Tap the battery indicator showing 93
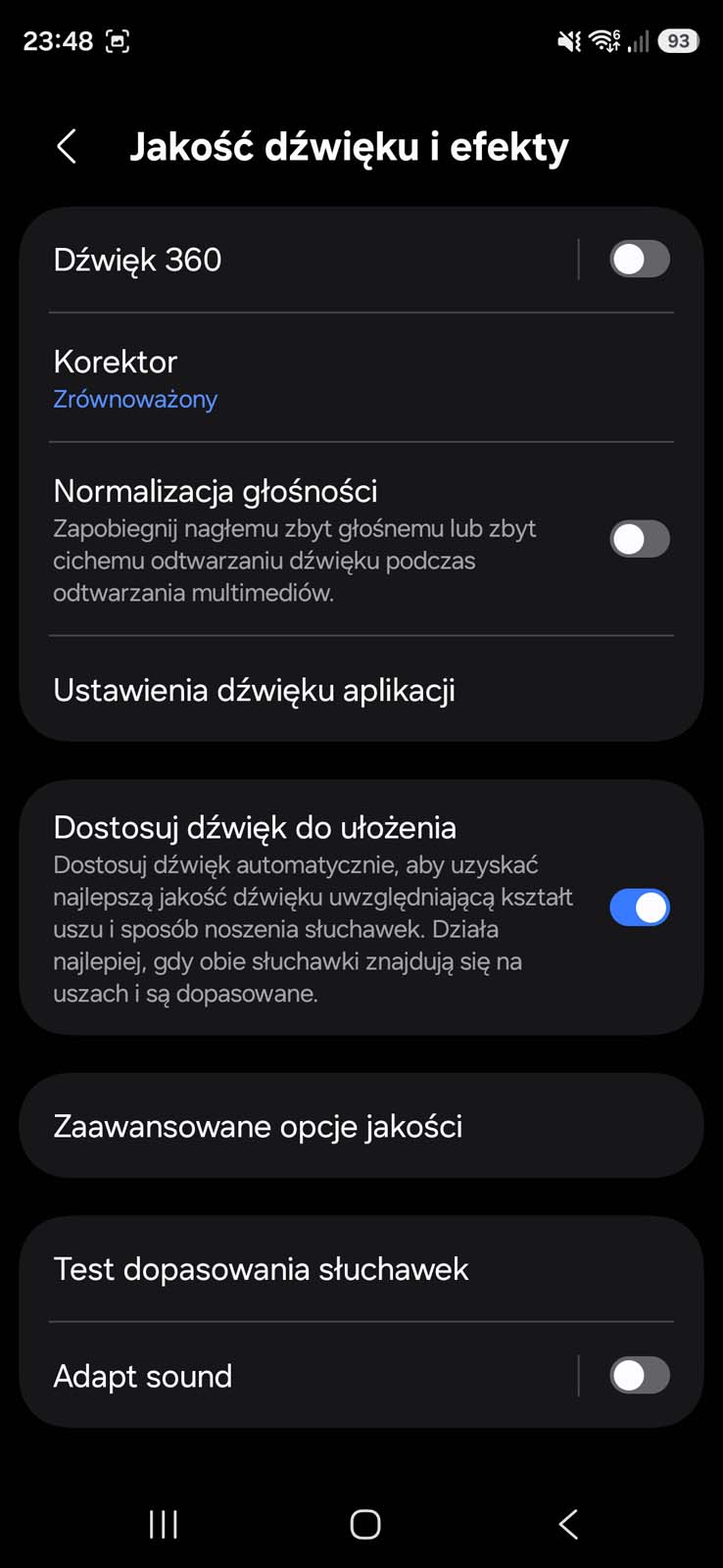Viewport: 723px width, 1568px height. point(676,41)
